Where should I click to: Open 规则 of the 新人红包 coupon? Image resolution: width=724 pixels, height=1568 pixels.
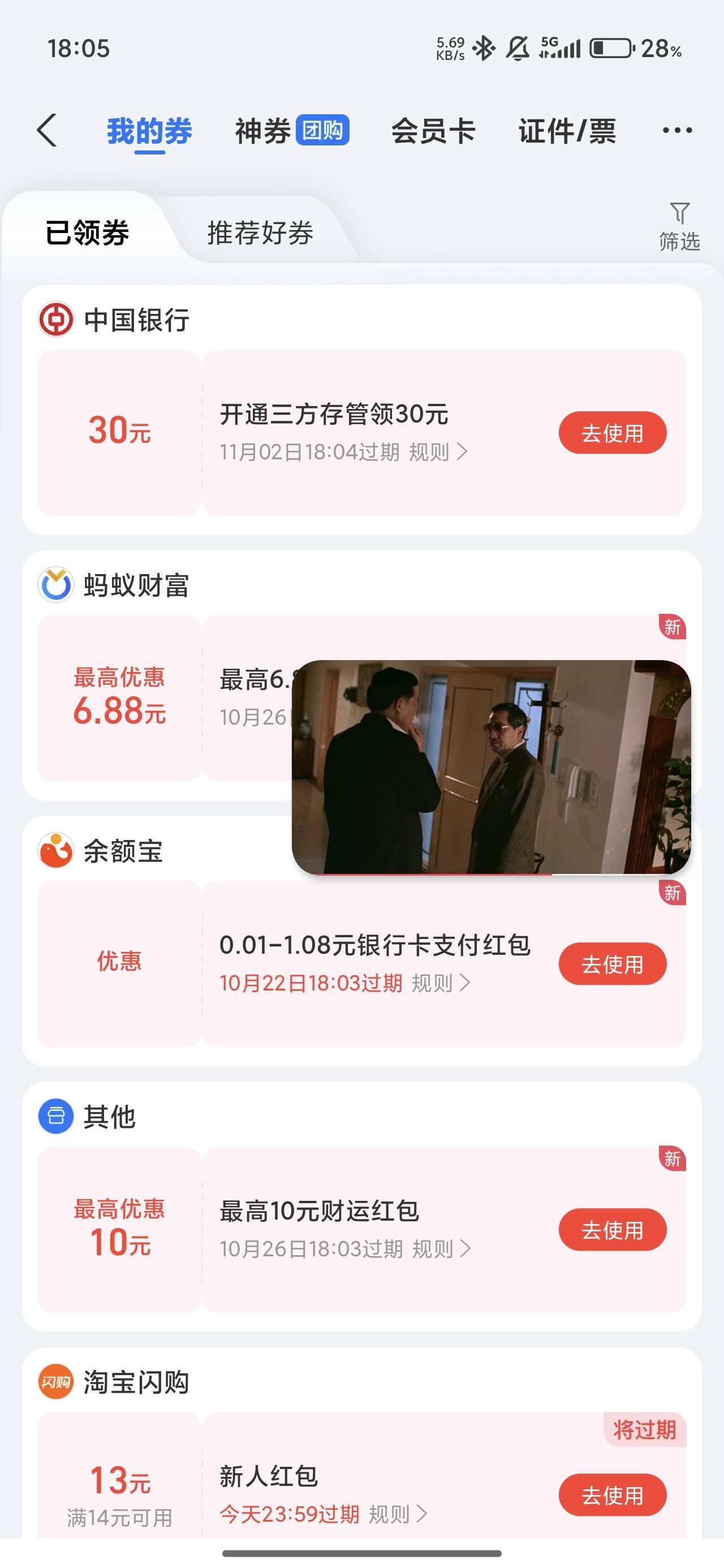point(398,1514)
